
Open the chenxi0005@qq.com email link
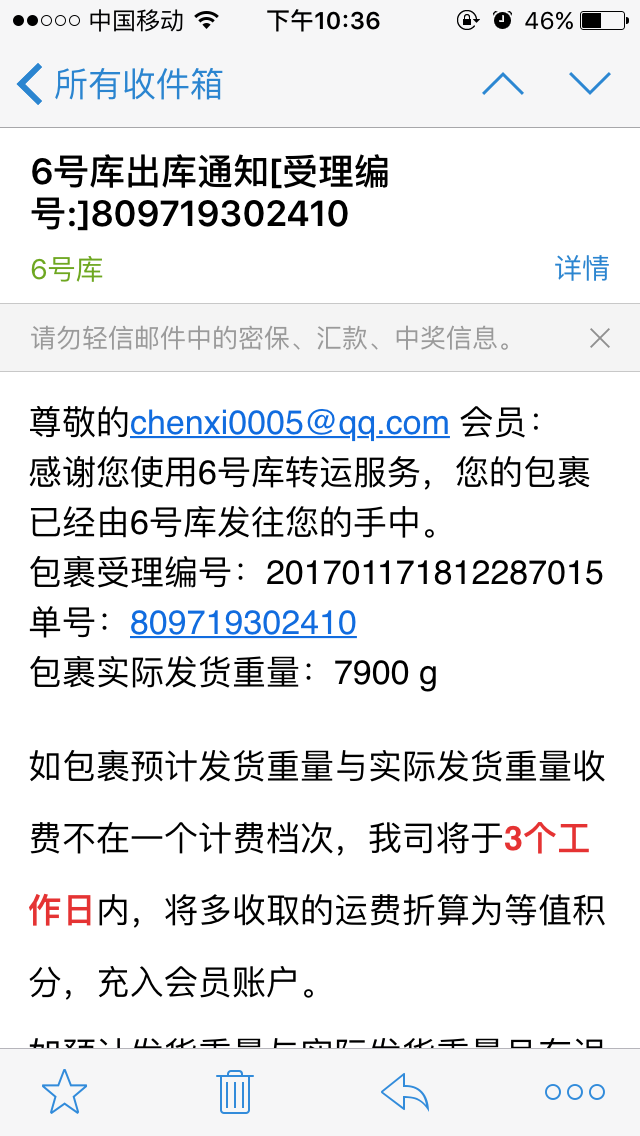click(x=290, y=423)
